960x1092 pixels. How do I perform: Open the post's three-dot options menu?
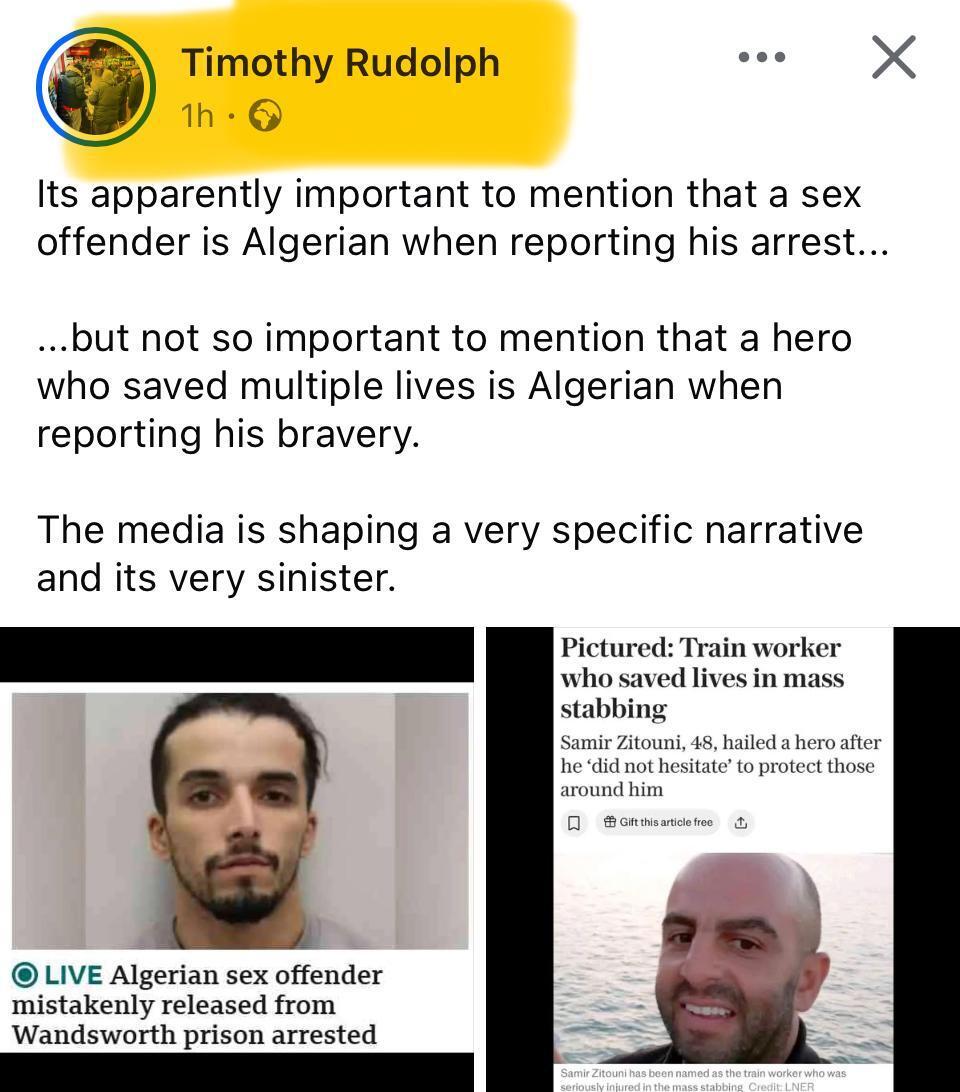pos(762,57)
